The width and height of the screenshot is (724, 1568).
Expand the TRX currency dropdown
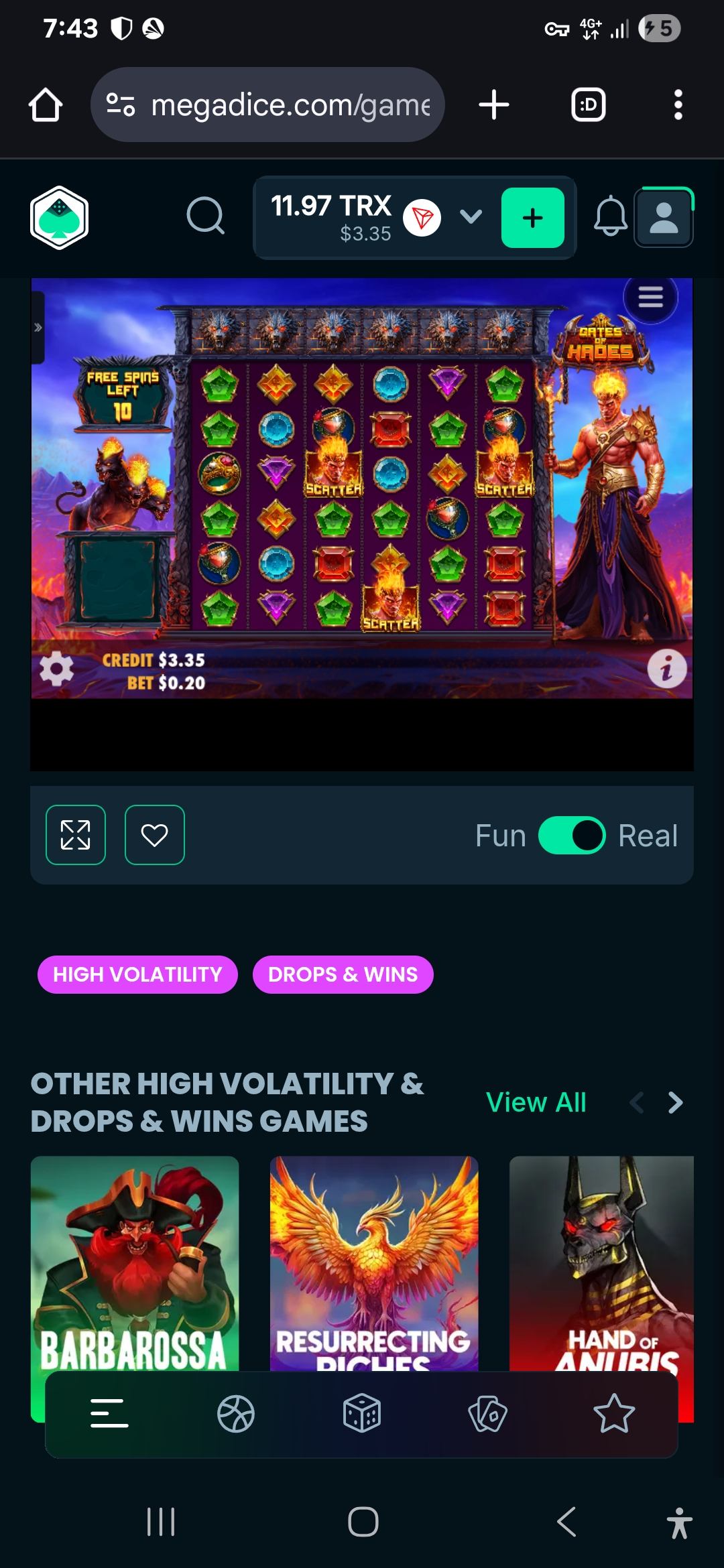[471, 216]
